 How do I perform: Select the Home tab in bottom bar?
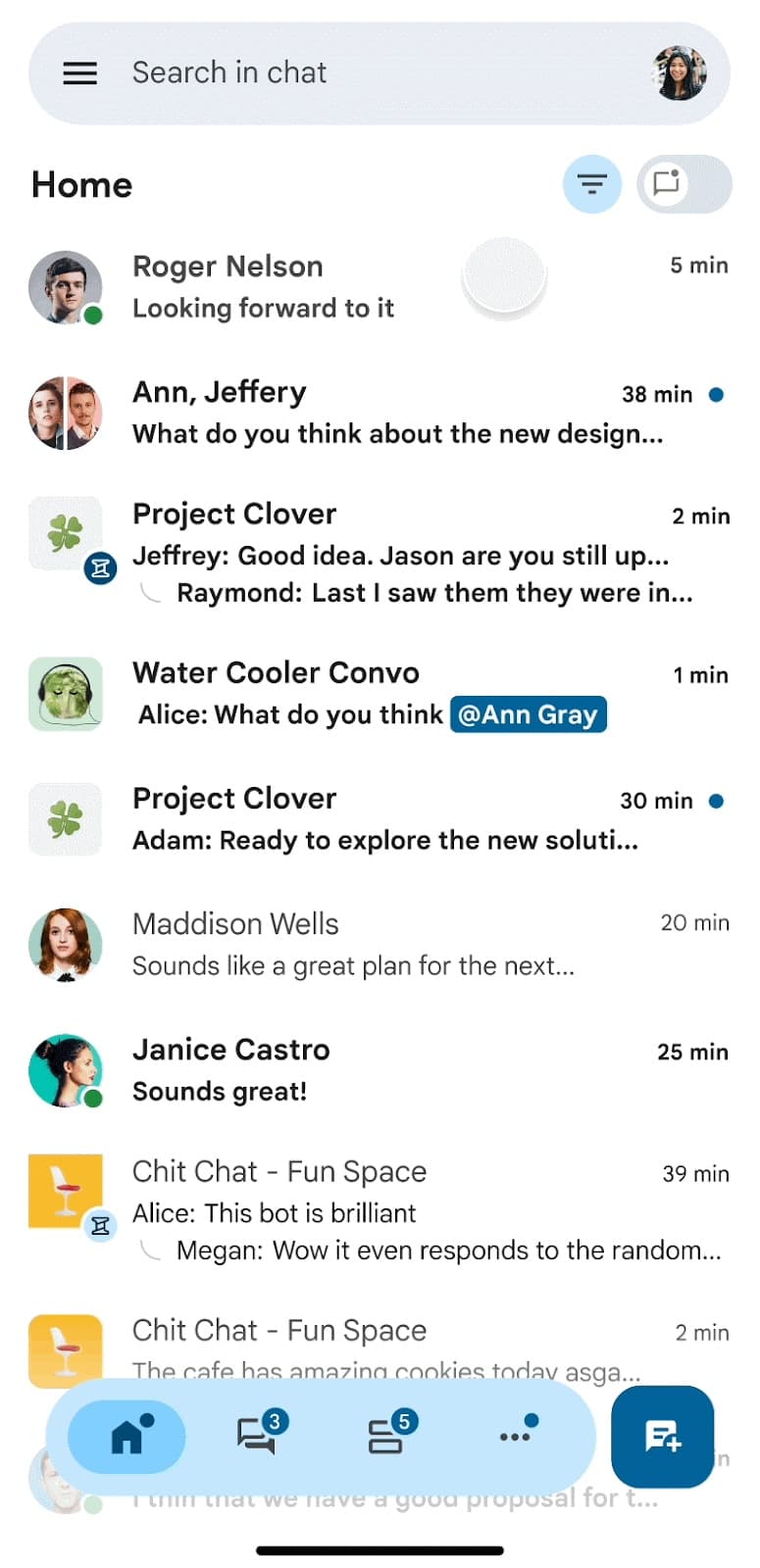[127, 1437]
